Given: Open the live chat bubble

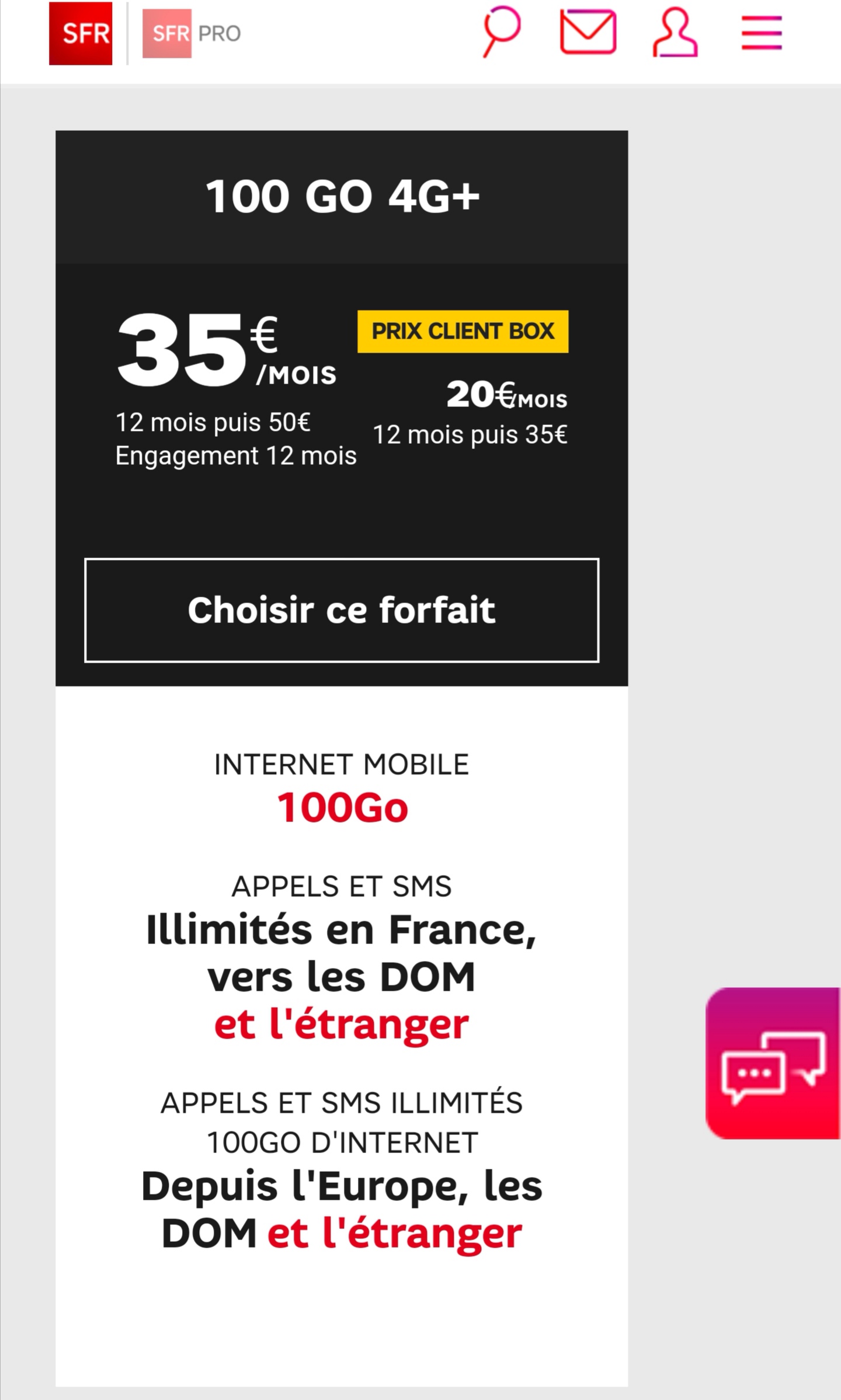Looking at the screenshot, I should click(773, 1064).
